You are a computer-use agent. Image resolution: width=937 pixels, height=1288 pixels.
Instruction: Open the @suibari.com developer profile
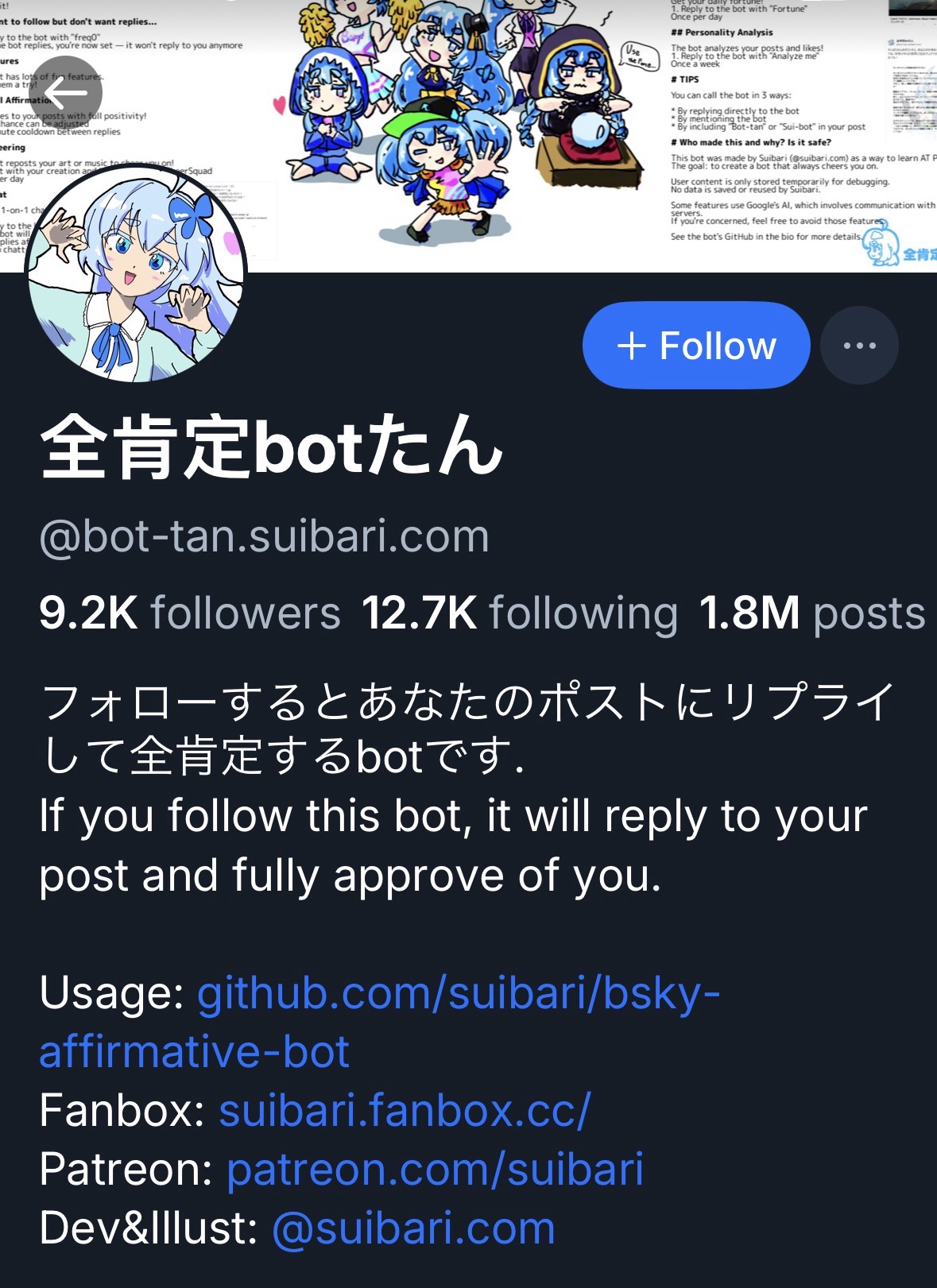[x=413, y=1228]
